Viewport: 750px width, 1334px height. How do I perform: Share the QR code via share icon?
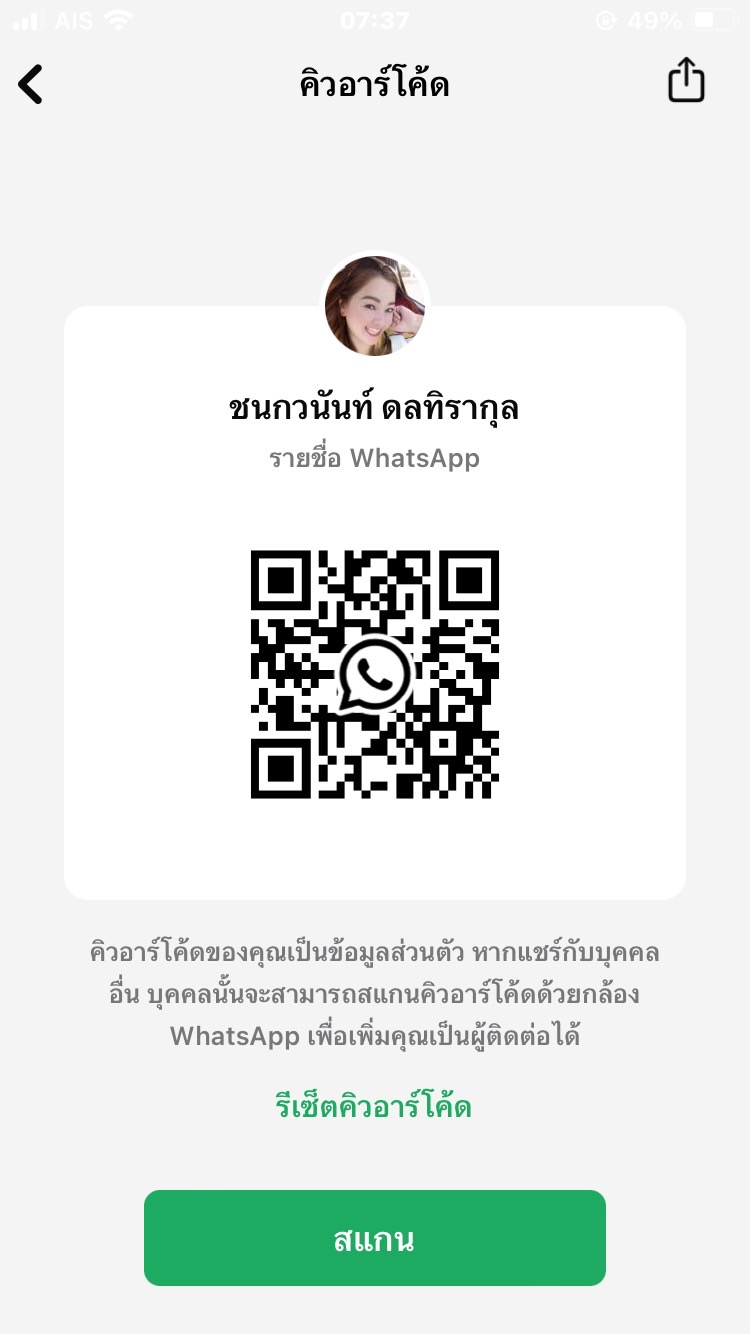pos(686,80)
